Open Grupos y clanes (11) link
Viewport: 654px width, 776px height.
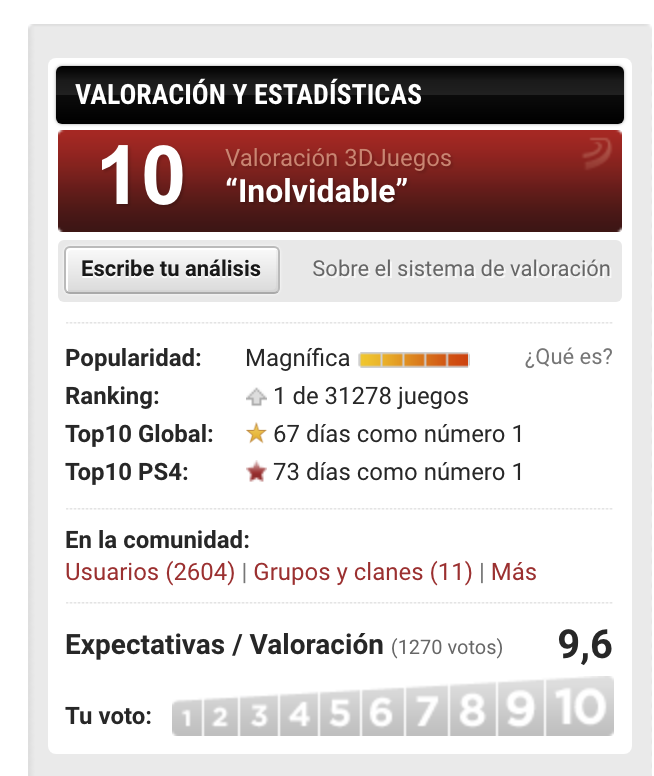pos(363,572)
